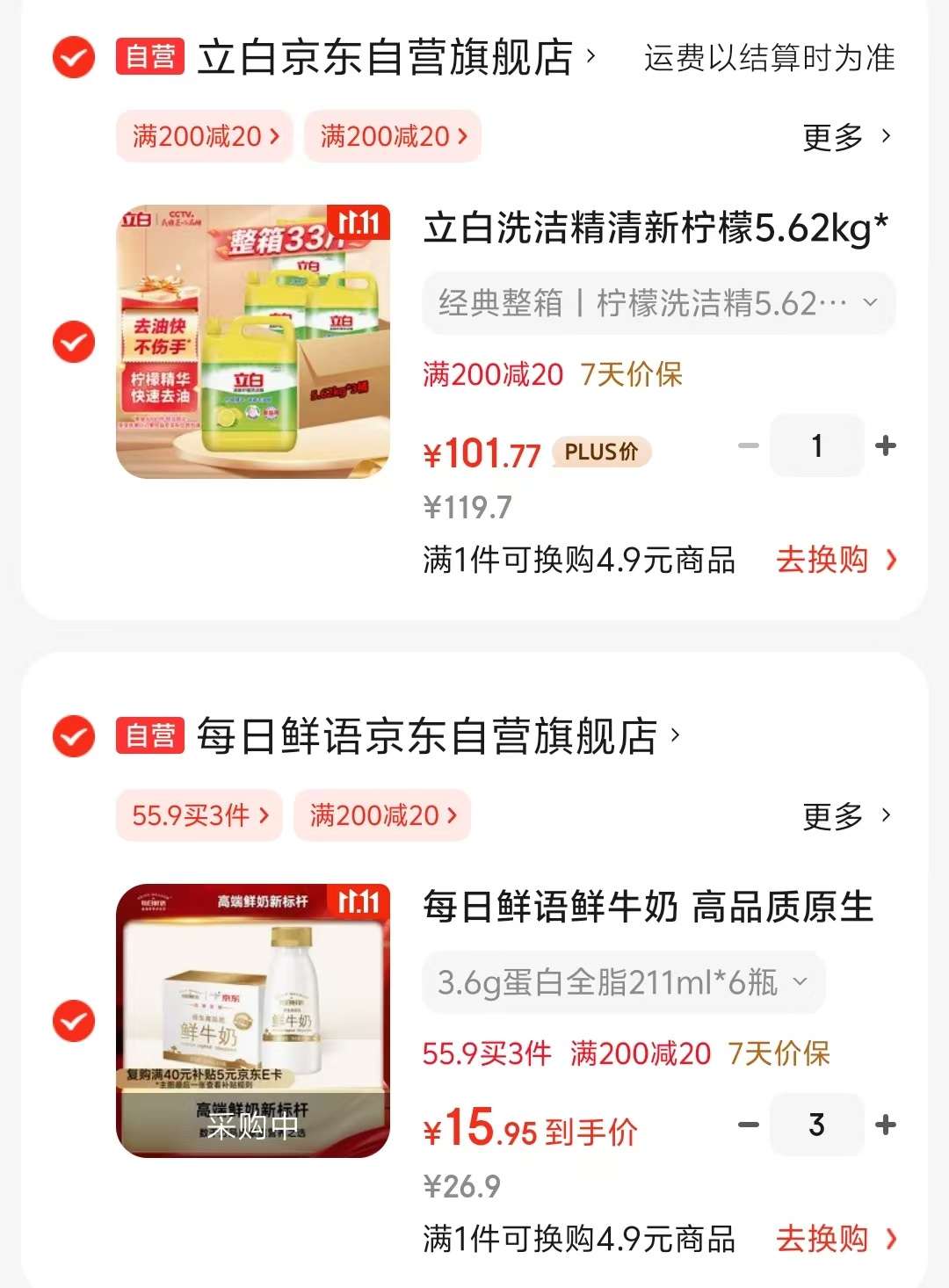Add one more 每日鲜语鲜牛奶
The width and height of the screenshot is (949, 1288).
[886, 1125]
